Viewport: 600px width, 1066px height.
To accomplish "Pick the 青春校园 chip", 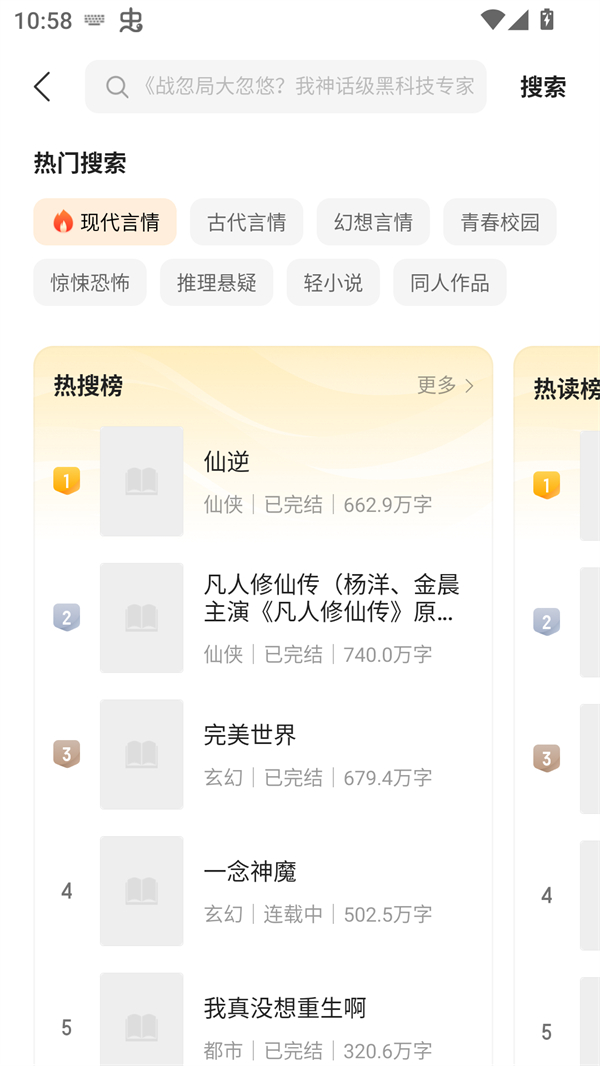I will [499, 222].
